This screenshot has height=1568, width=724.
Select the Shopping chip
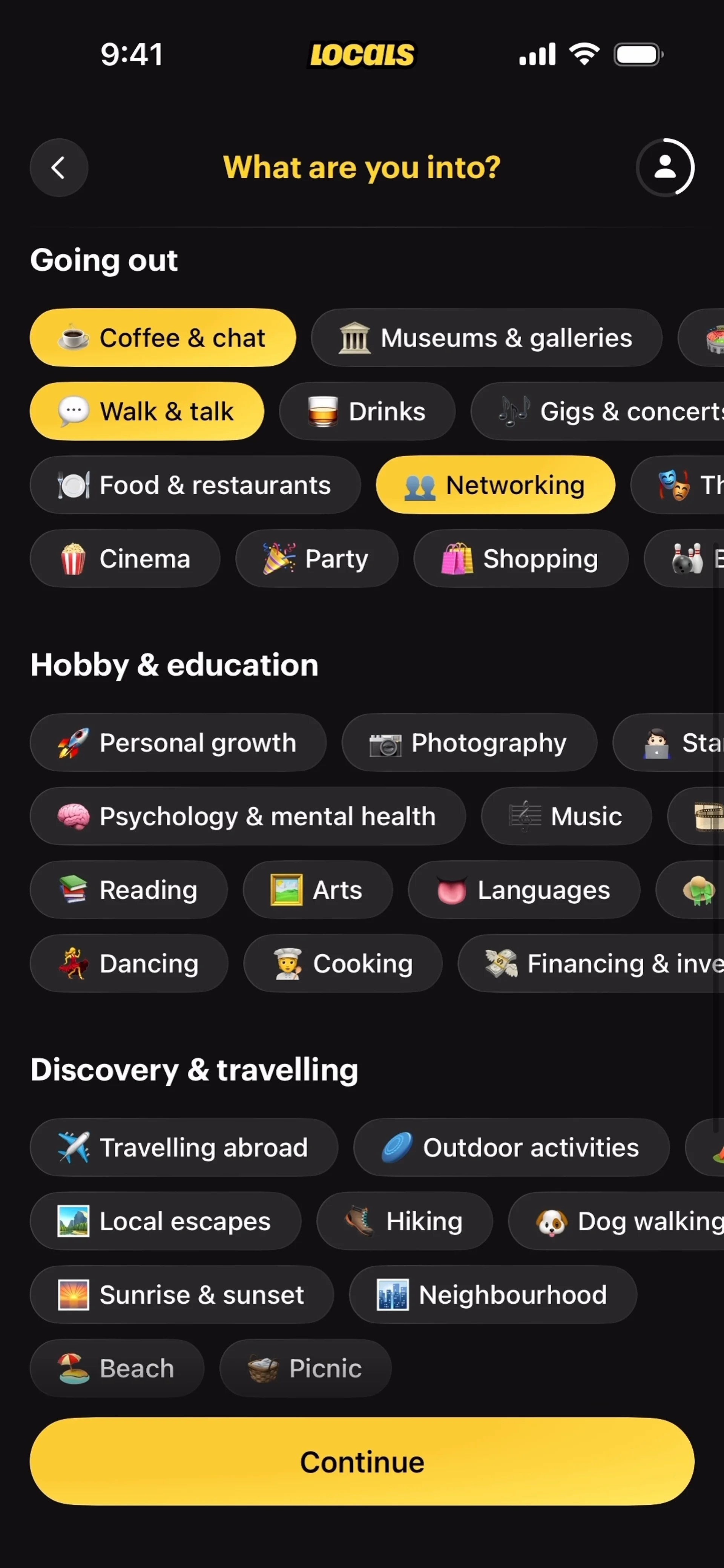click(520, 559)
